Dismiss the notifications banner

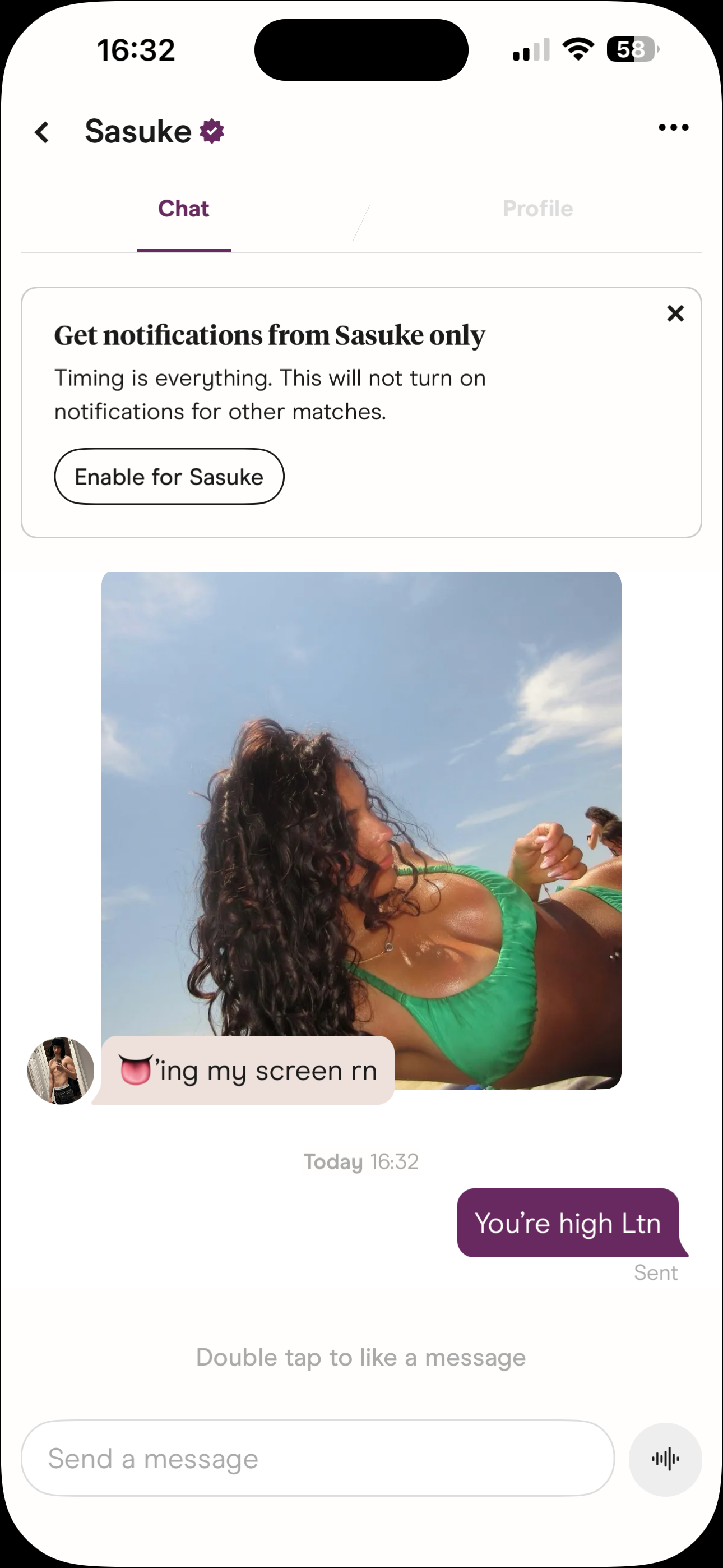(675, 313)
